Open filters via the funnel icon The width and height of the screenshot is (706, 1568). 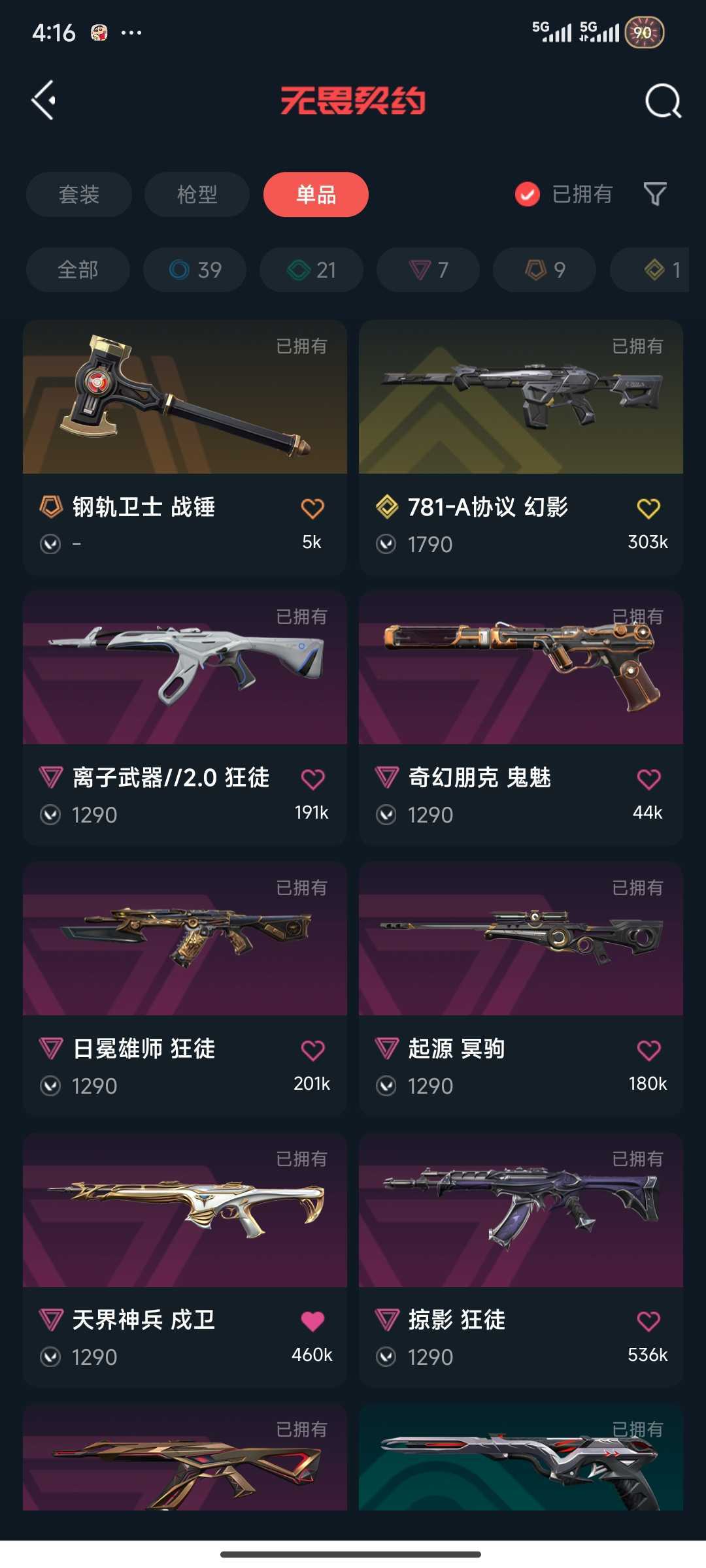(x=656, y=194)
